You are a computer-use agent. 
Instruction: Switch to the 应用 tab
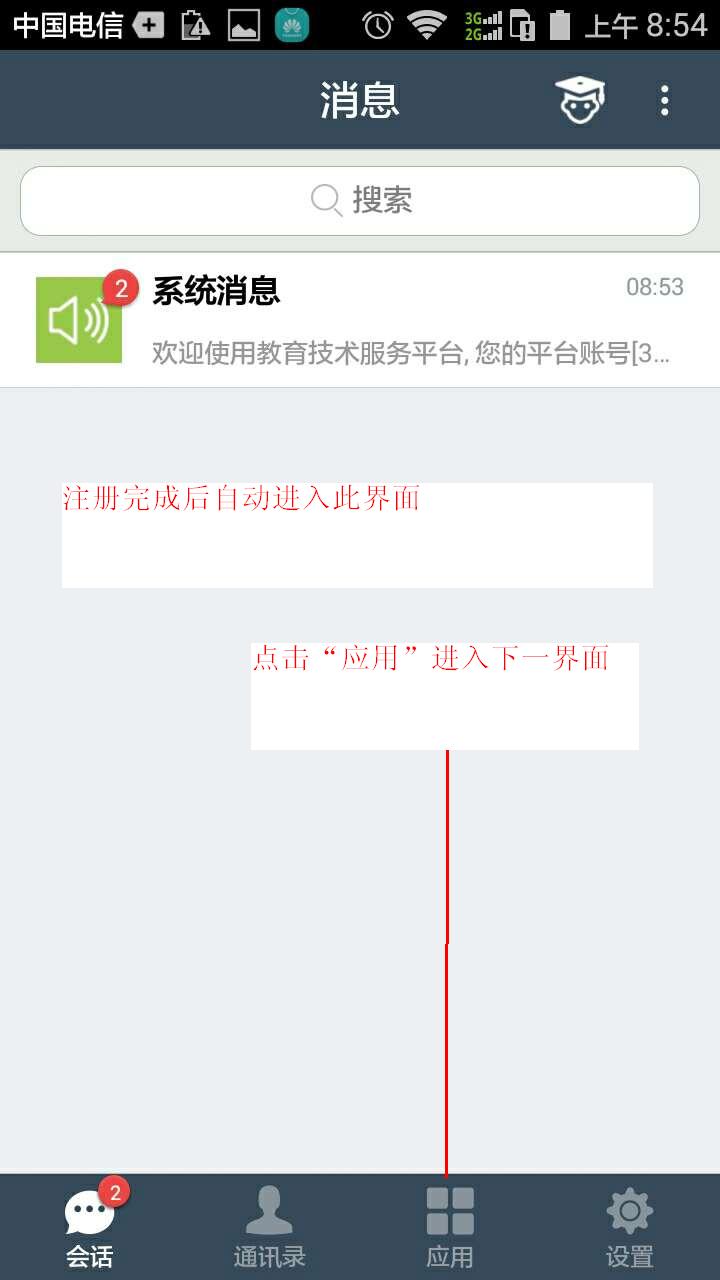[x=450, y=1227]
